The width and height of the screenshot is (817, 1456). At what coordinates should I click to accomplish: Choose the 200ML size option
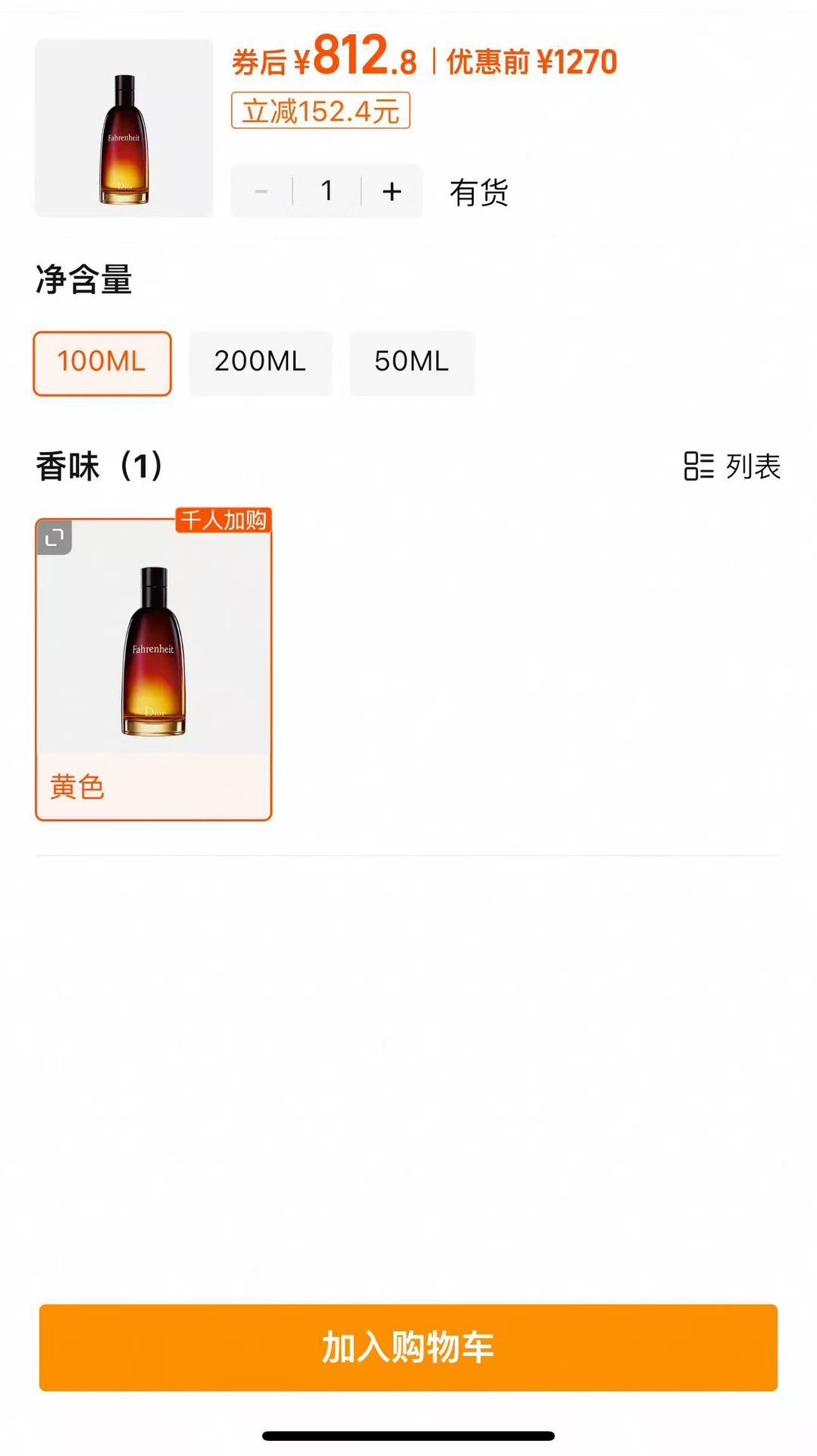[260, 363]
